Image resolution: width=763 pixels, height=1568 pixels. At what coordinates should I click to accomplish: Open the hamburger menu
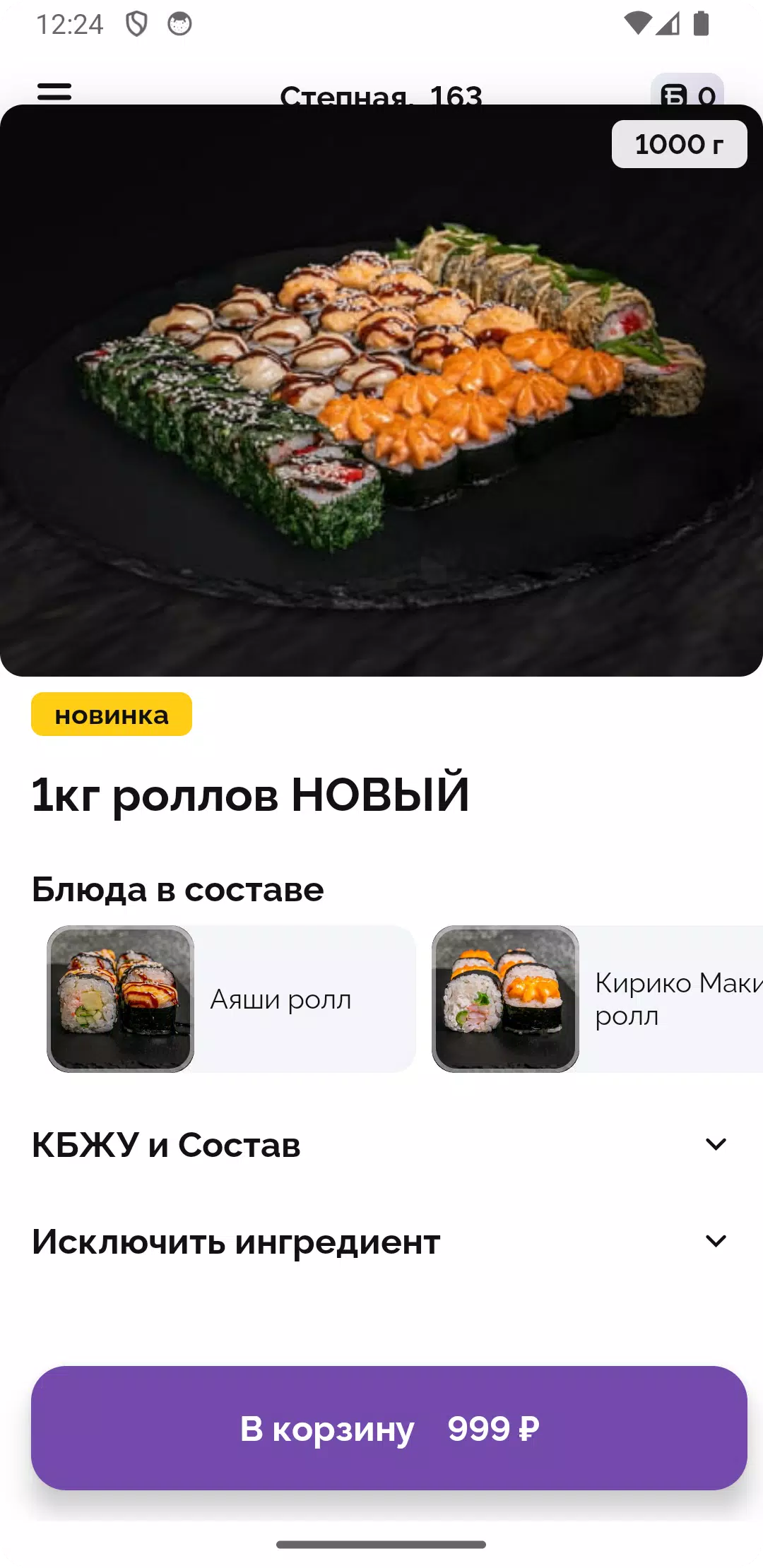pos(54,92)
